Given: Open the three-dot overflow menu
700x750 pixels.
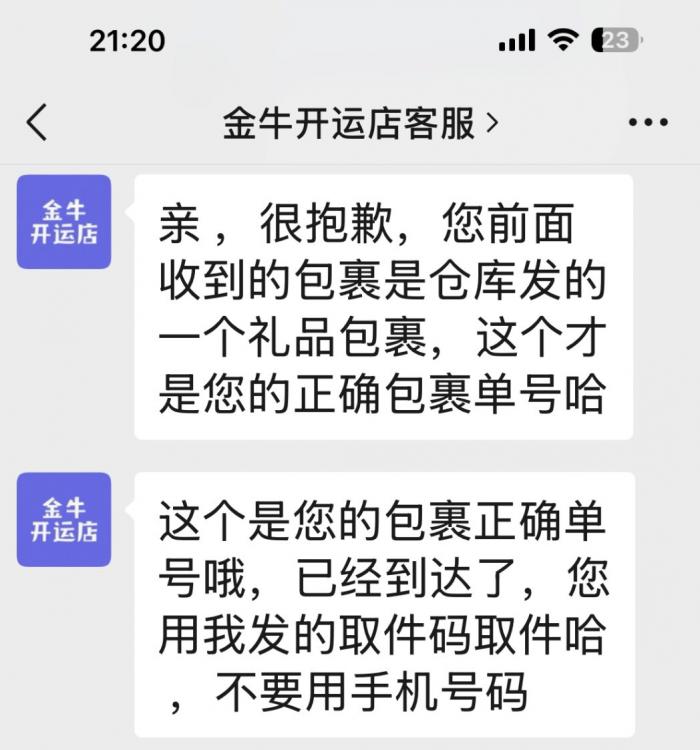Looking at the screenshot, I should [647, 123].
